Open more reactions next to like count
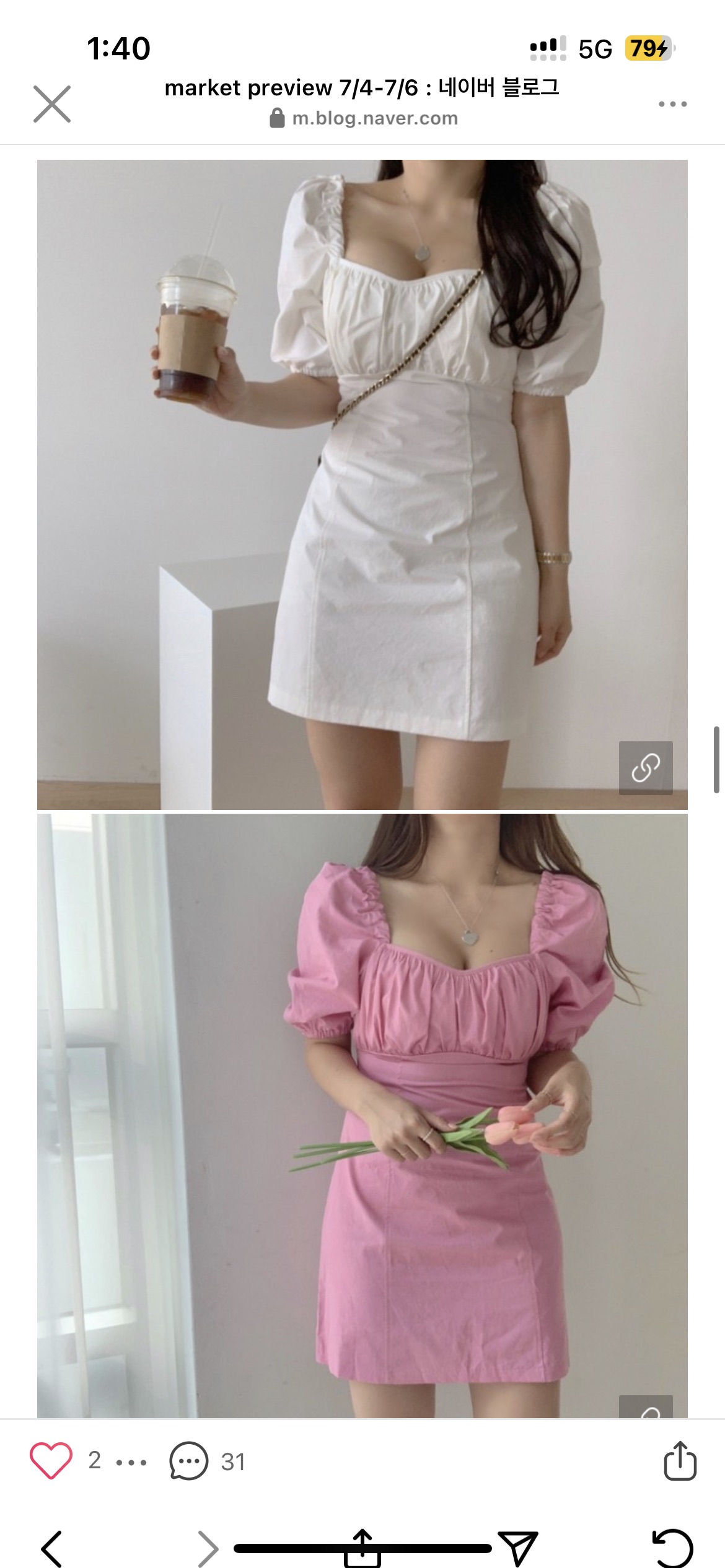 (x=132, y=1463)
